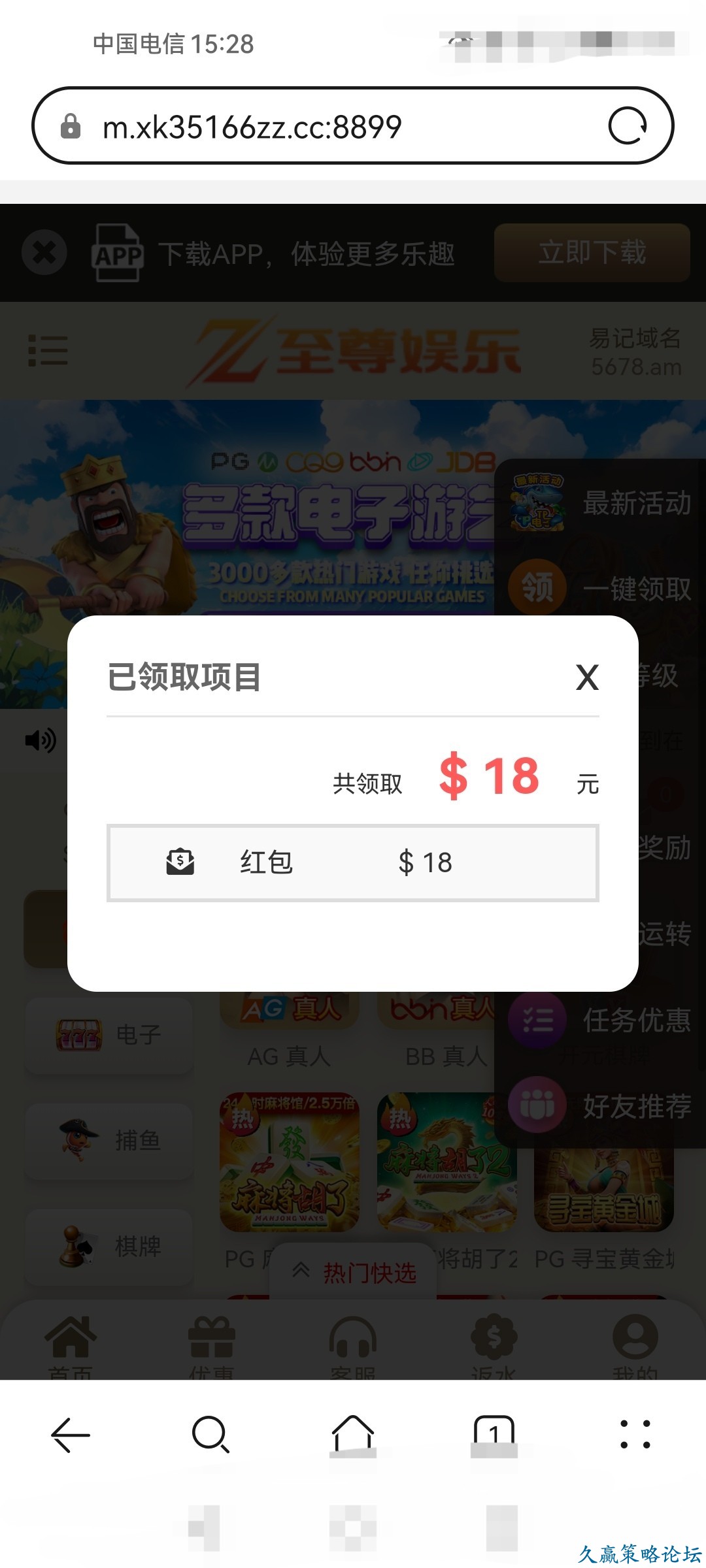Open the browser tabs switcher

[494, 1435]
